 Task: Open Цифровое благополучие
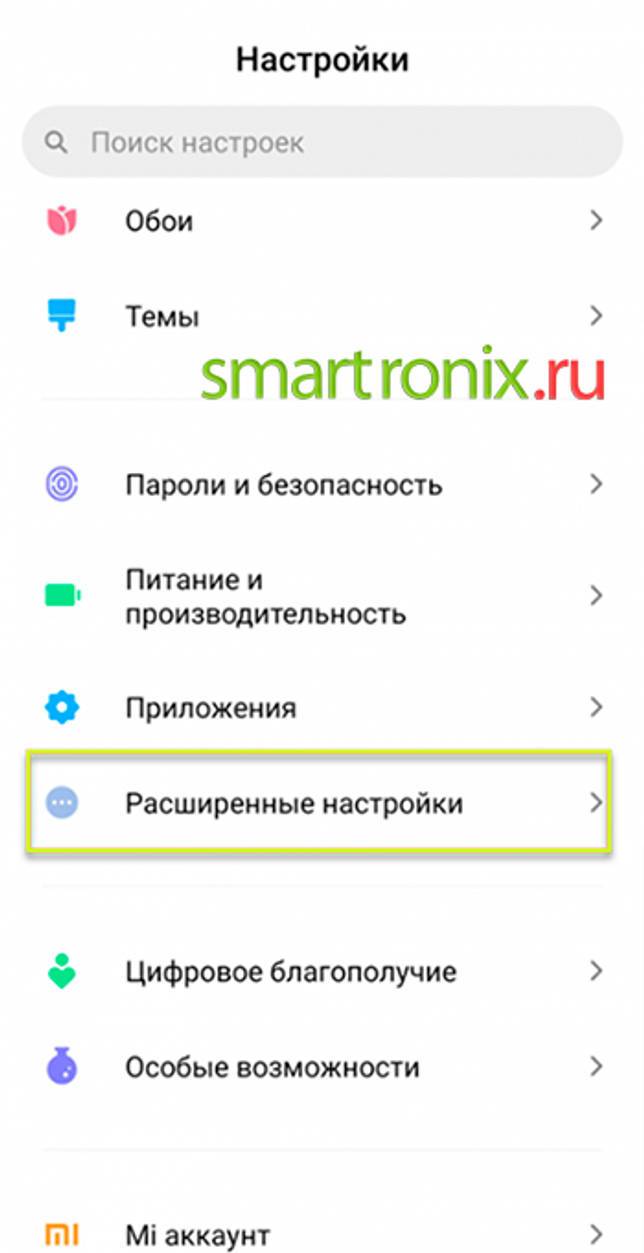[x=322, y=971]
